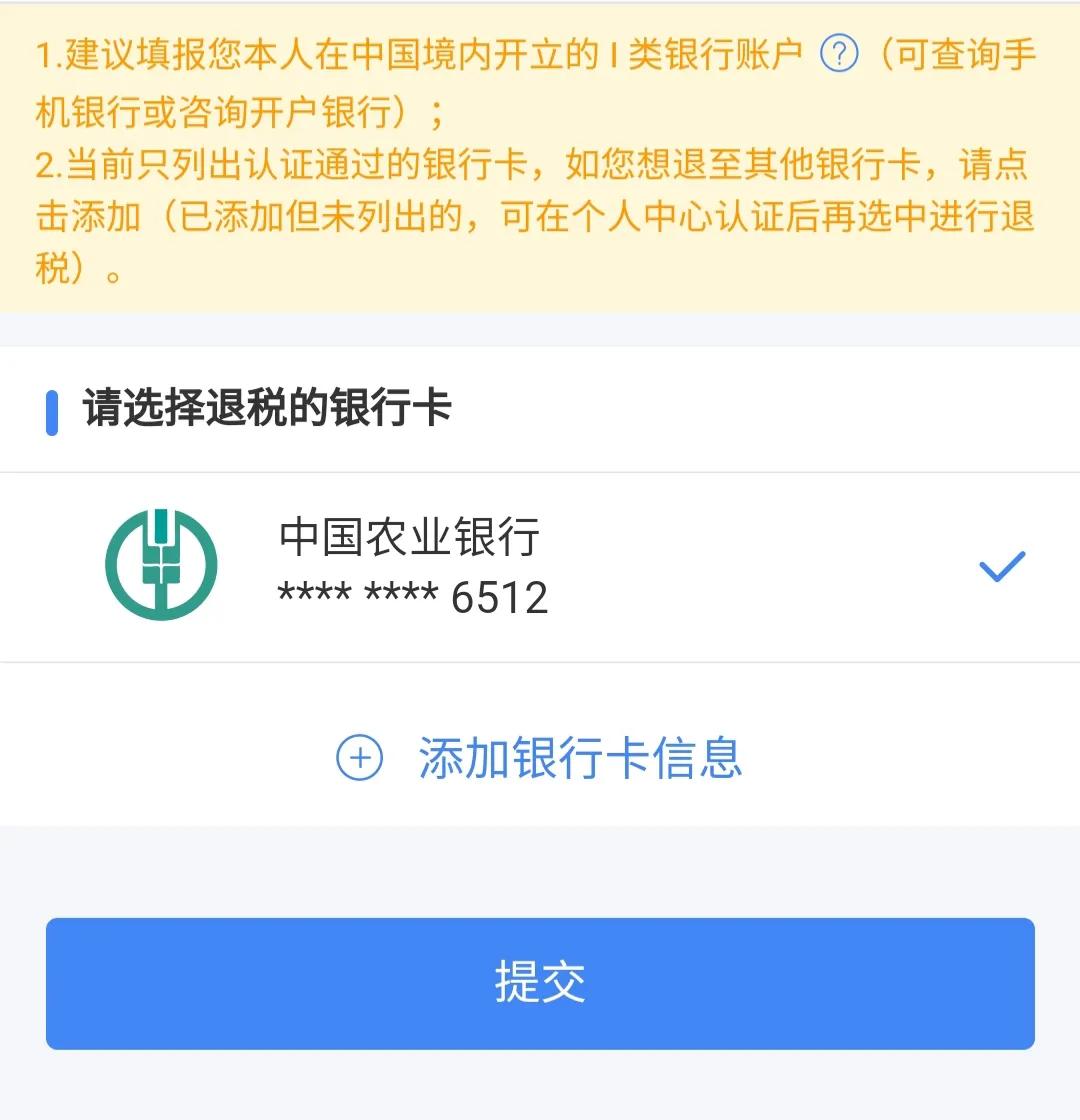The height and width of the screenshot is (1120, 1080).
Task: Tap the blue progress-style submit bar
Action: [x=540, y=984]
